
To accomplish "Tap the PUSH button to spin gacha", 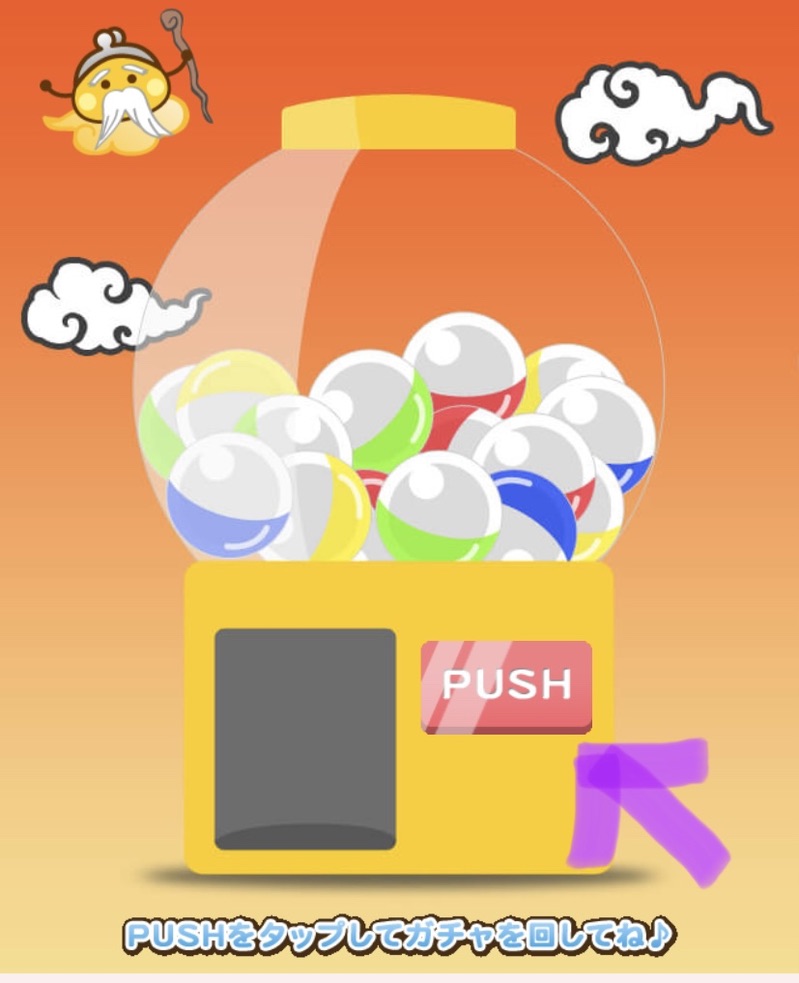I will (506, 686).
